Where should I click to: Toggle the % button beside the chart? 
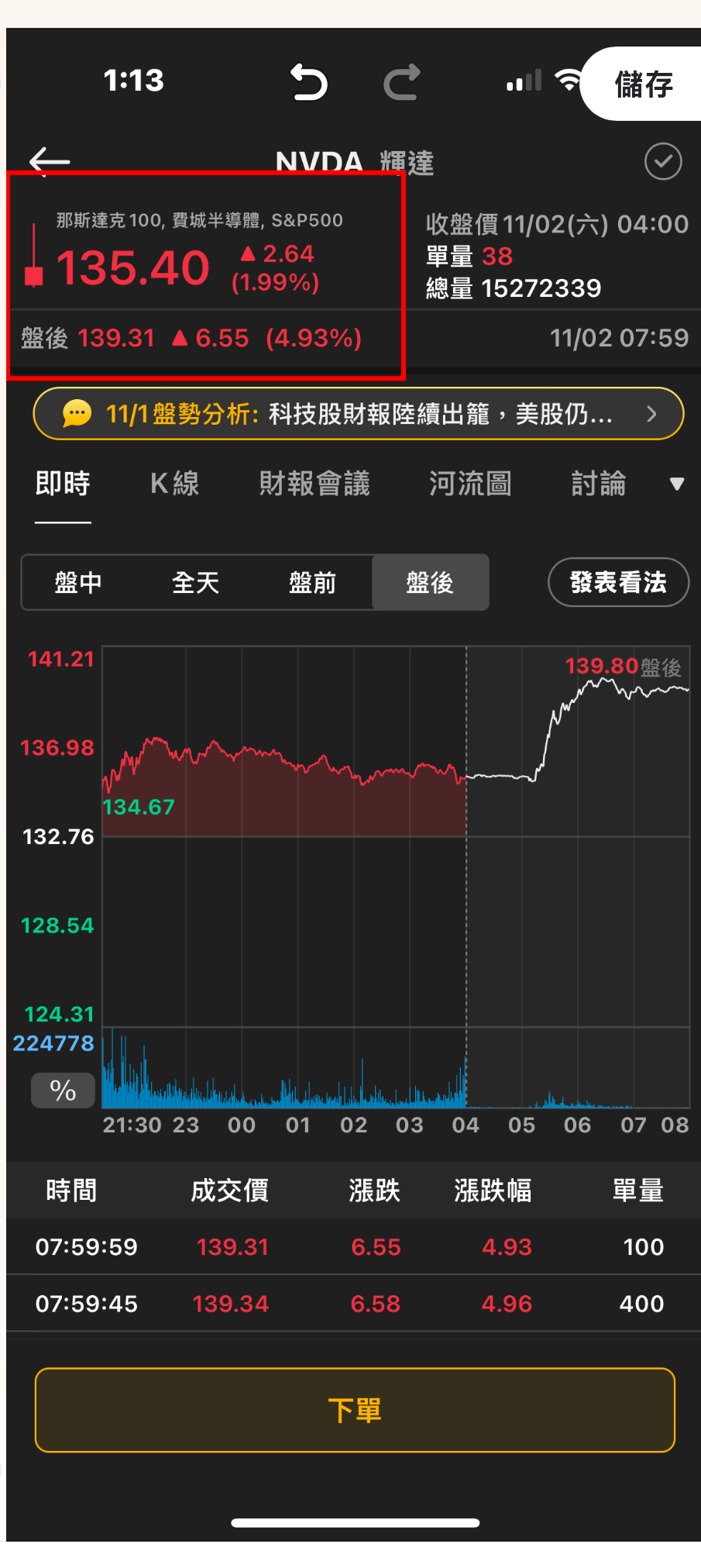click(63, 1091)
